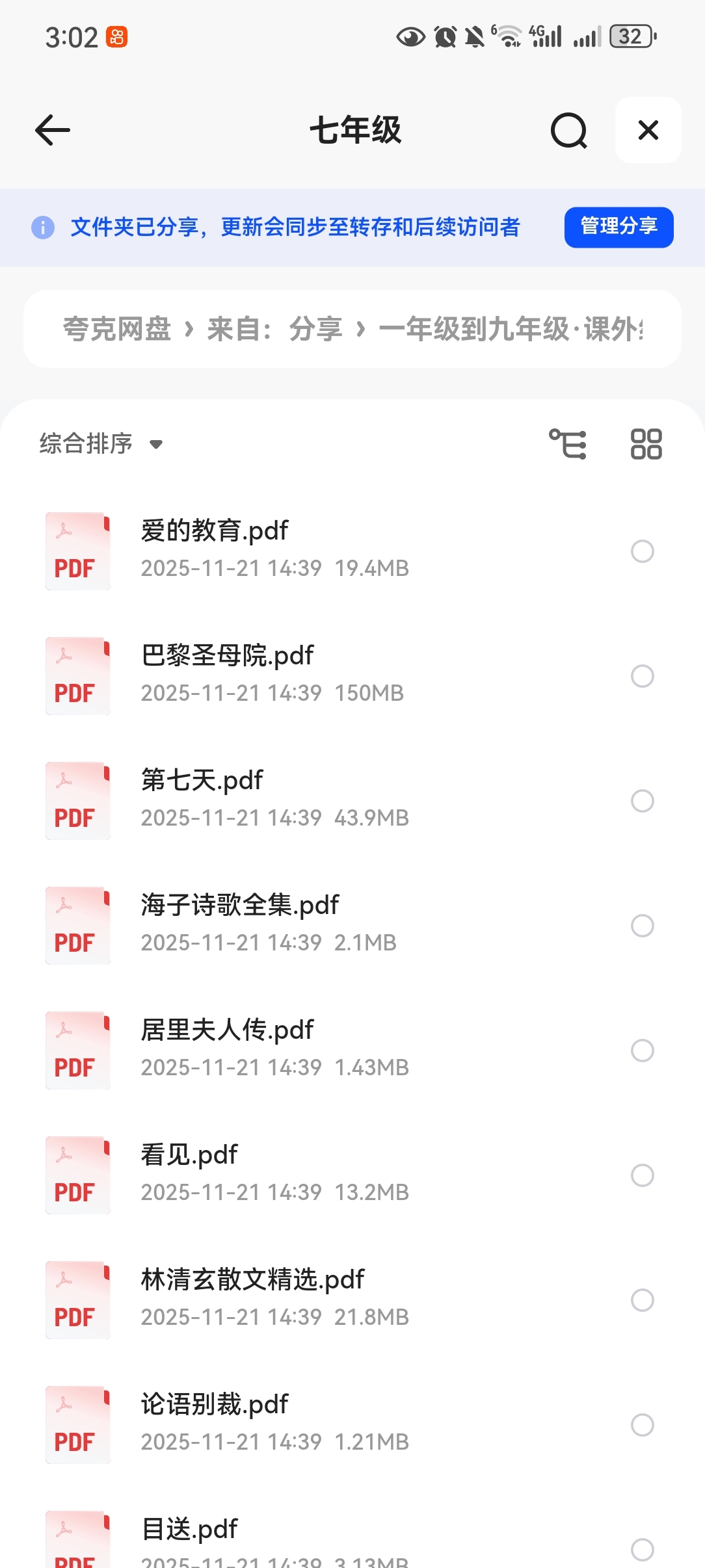
Task: Go to 夸克网盘 in the breadcrumb
Action: pyautogui.click(x=117, y=329)
